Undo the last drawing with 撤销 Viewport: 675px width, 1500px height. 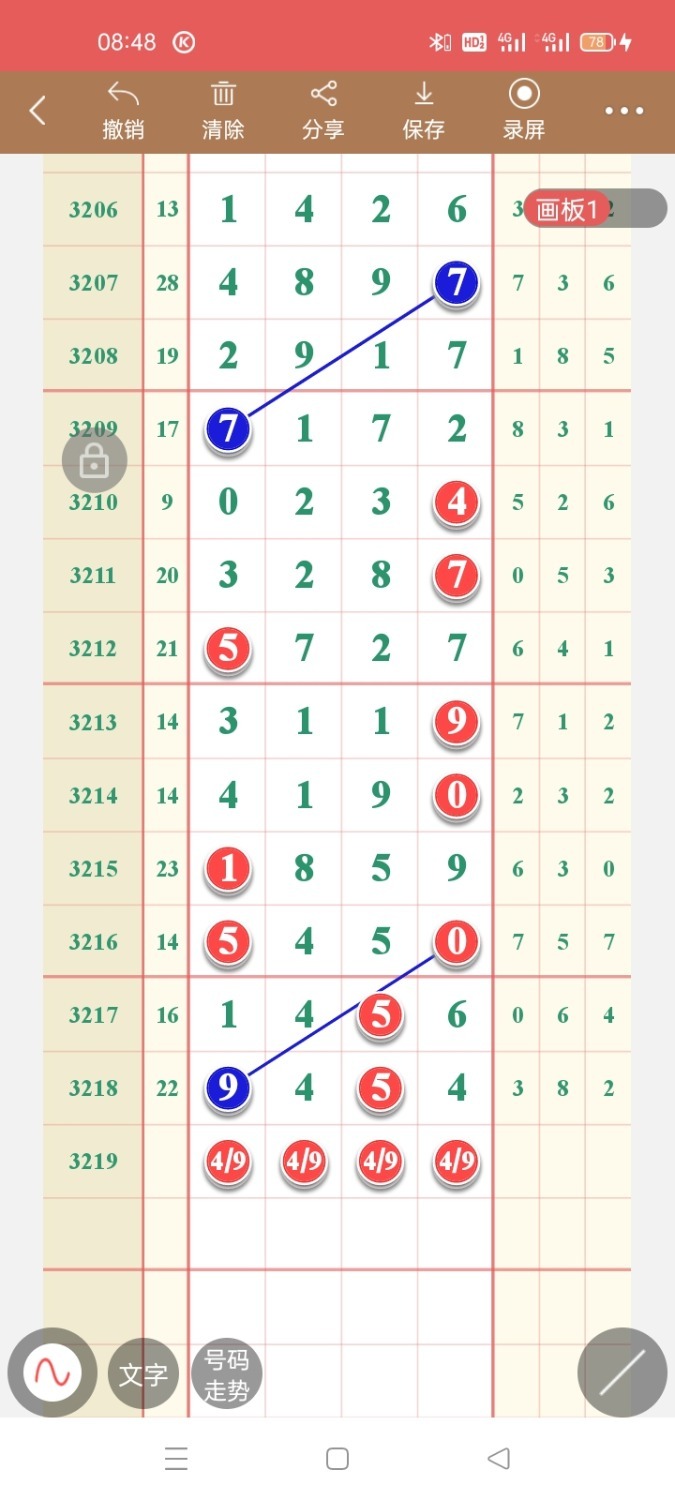coord(123,111)
